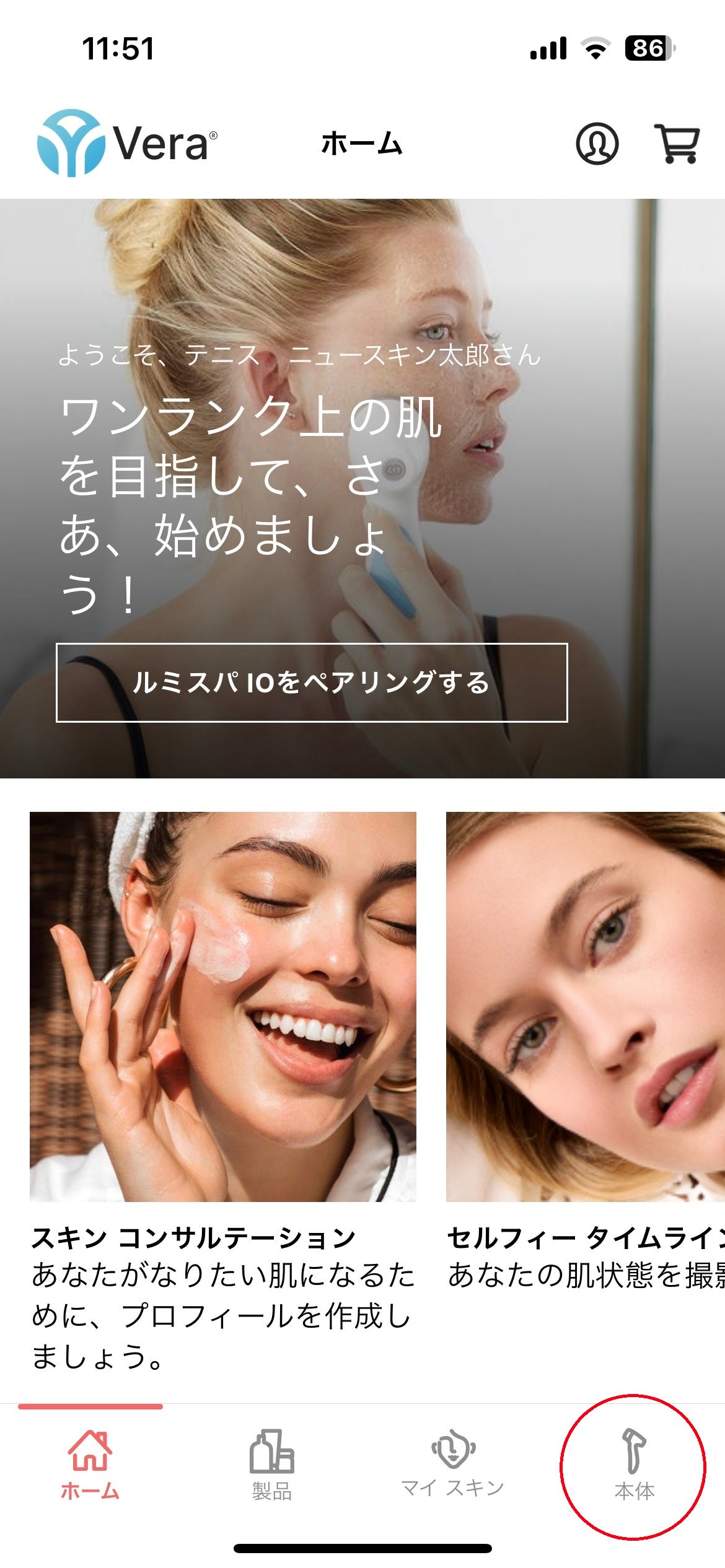
Task: Tap ルミスパ iOをペアリングする button
Action: [x=312, y=682]
